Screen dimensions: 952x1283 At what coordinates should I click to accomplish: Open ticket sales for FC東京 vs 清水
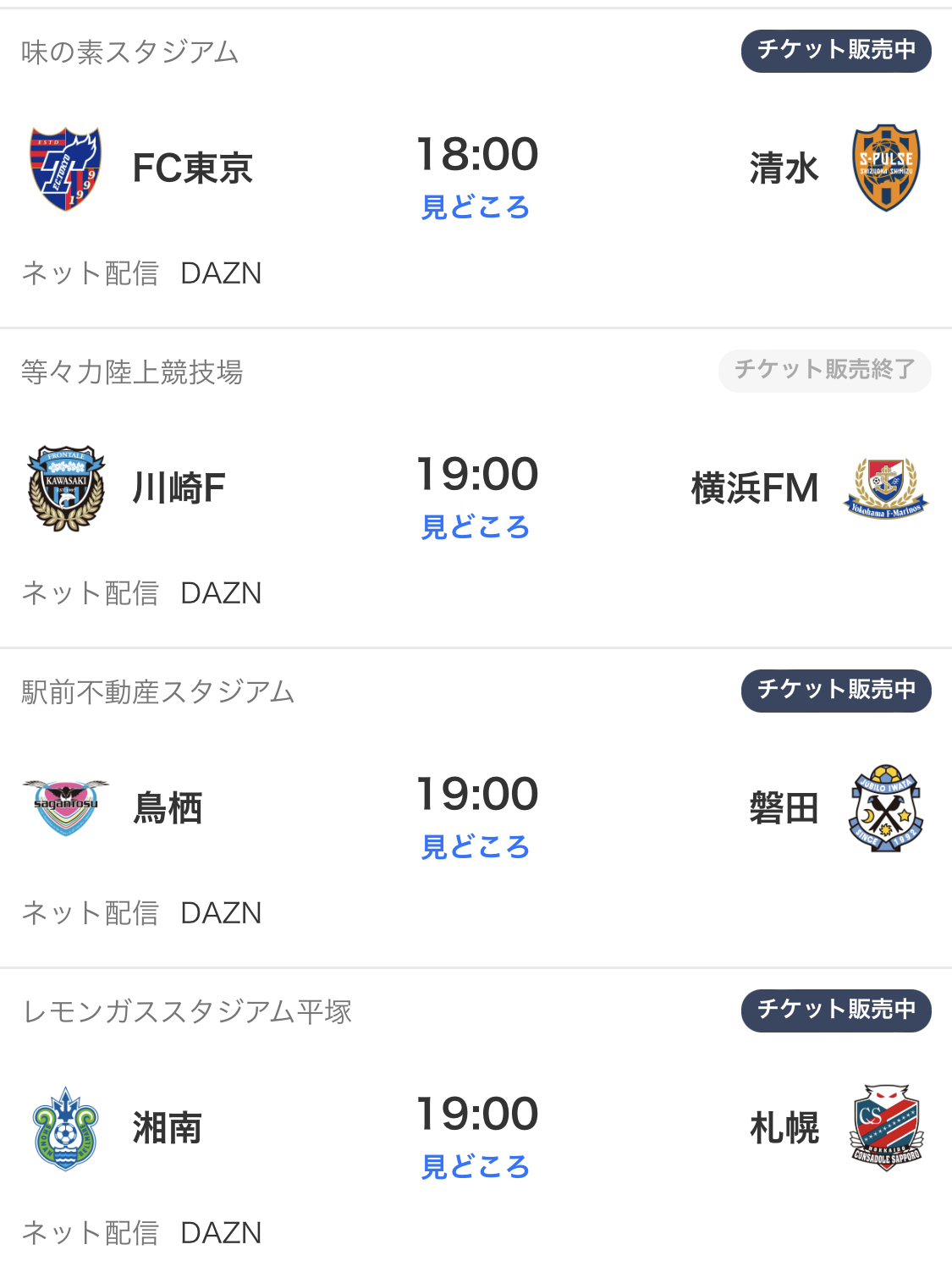[x=835, y=51]
